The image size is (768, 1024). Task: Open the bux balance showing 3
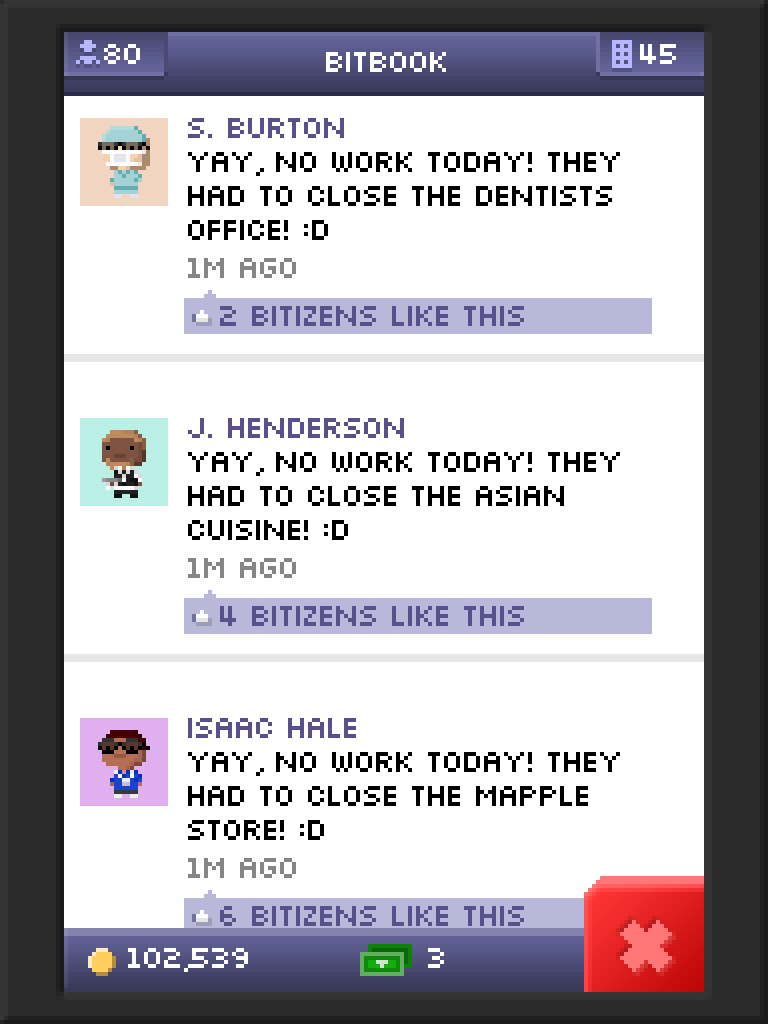pos(402,960)
